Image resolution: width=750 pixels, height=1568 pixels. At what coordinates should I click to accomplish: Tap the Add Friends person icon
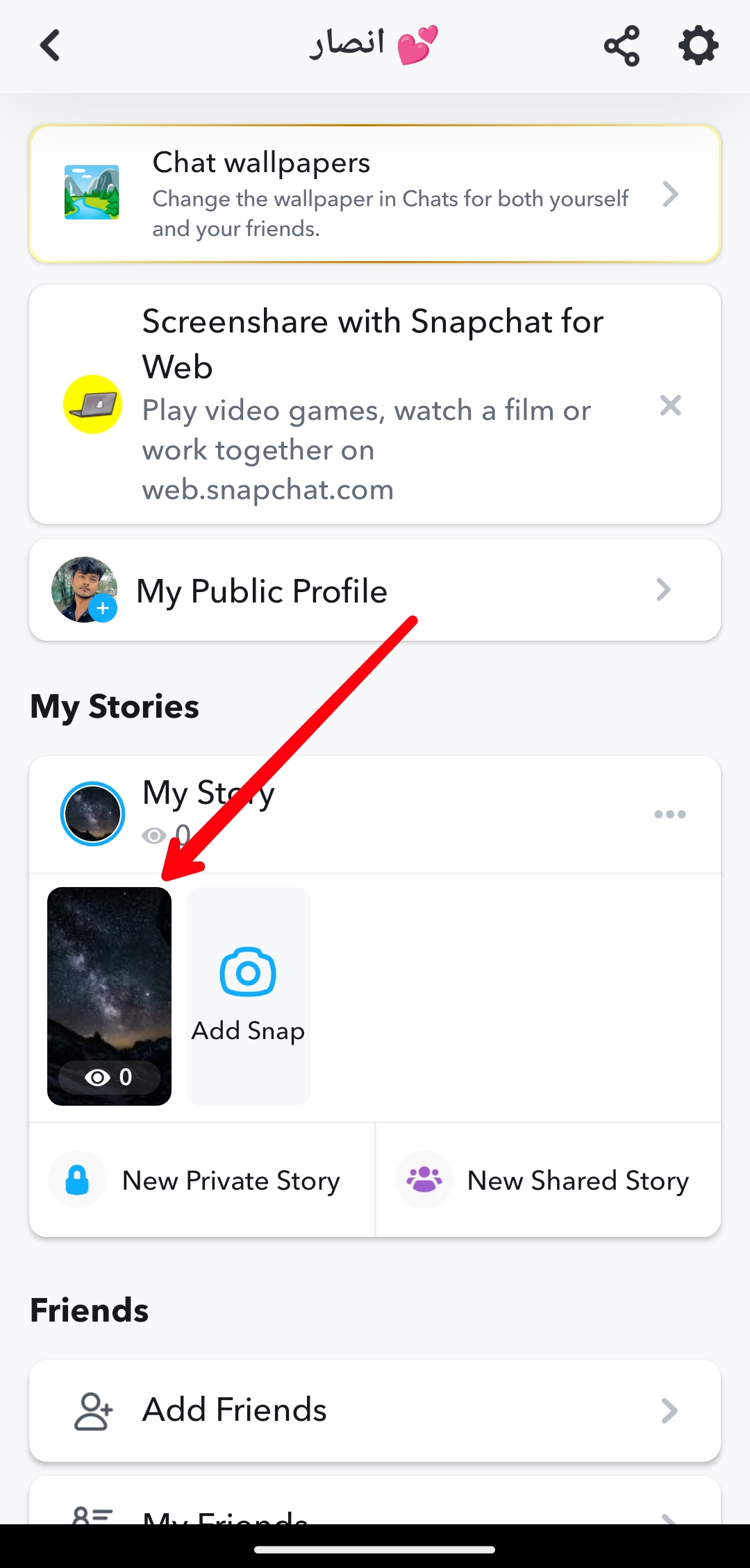click(92, 1409)
